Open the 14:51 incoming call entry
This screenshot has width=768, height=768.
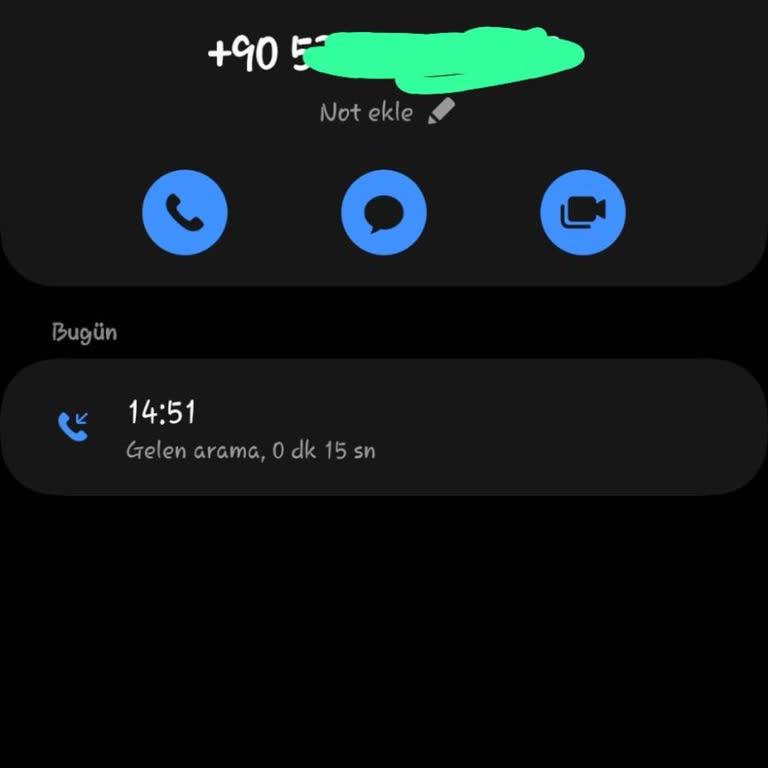pyautogui.click(x=384, y=427)
